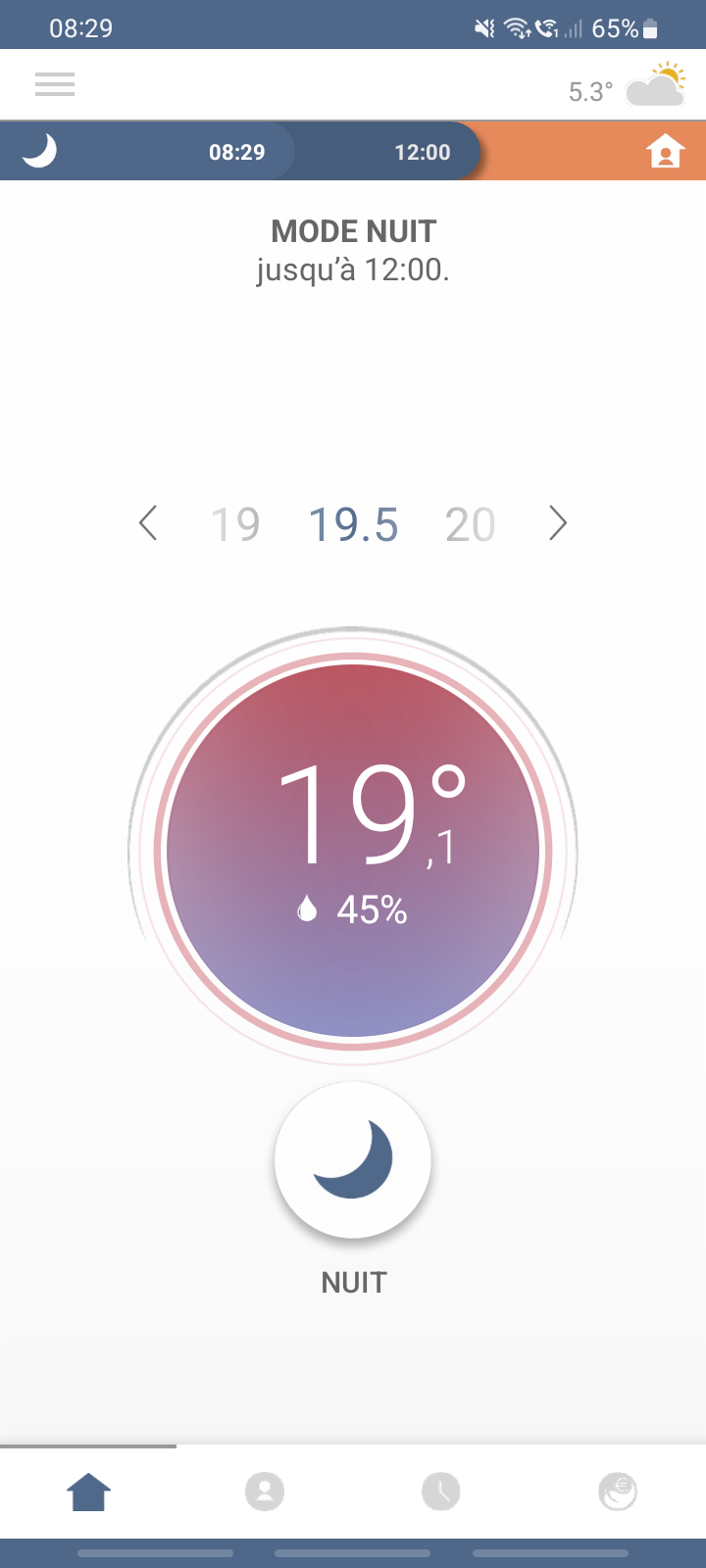706x1568 pixels.
Task: Select the 19 degree setpoint
Action: point(235,524)
